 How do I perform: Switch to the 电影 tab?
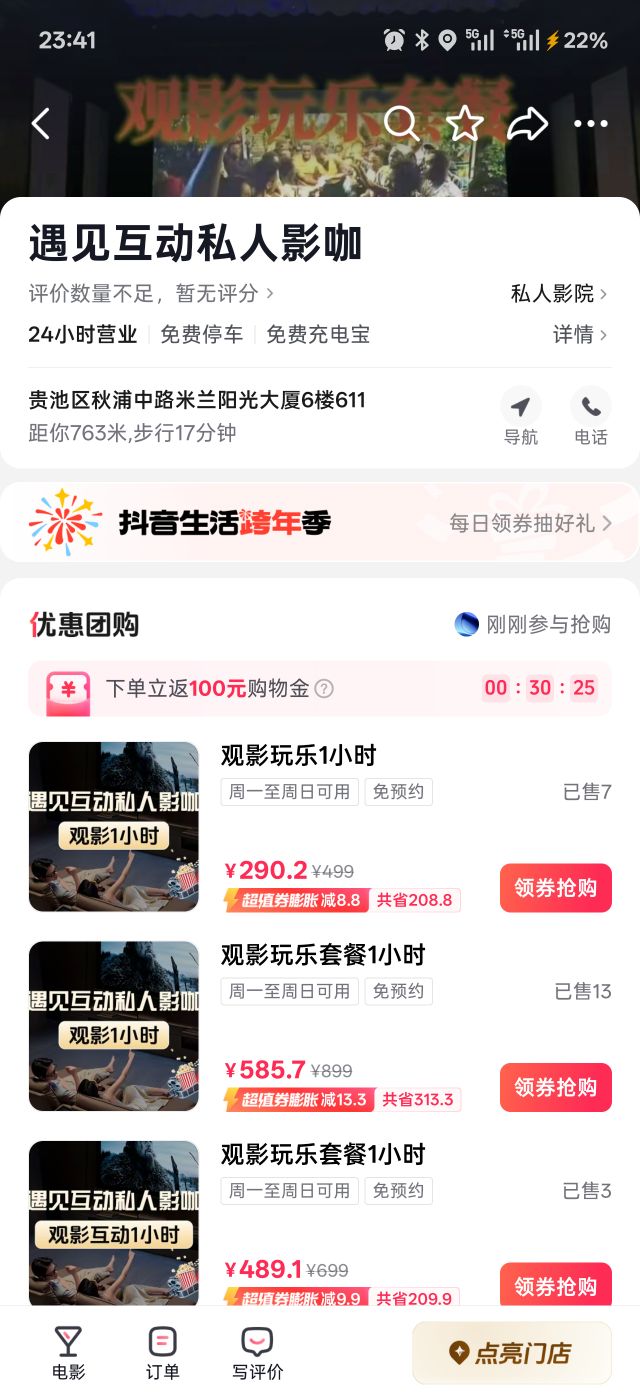[69, 1352]
